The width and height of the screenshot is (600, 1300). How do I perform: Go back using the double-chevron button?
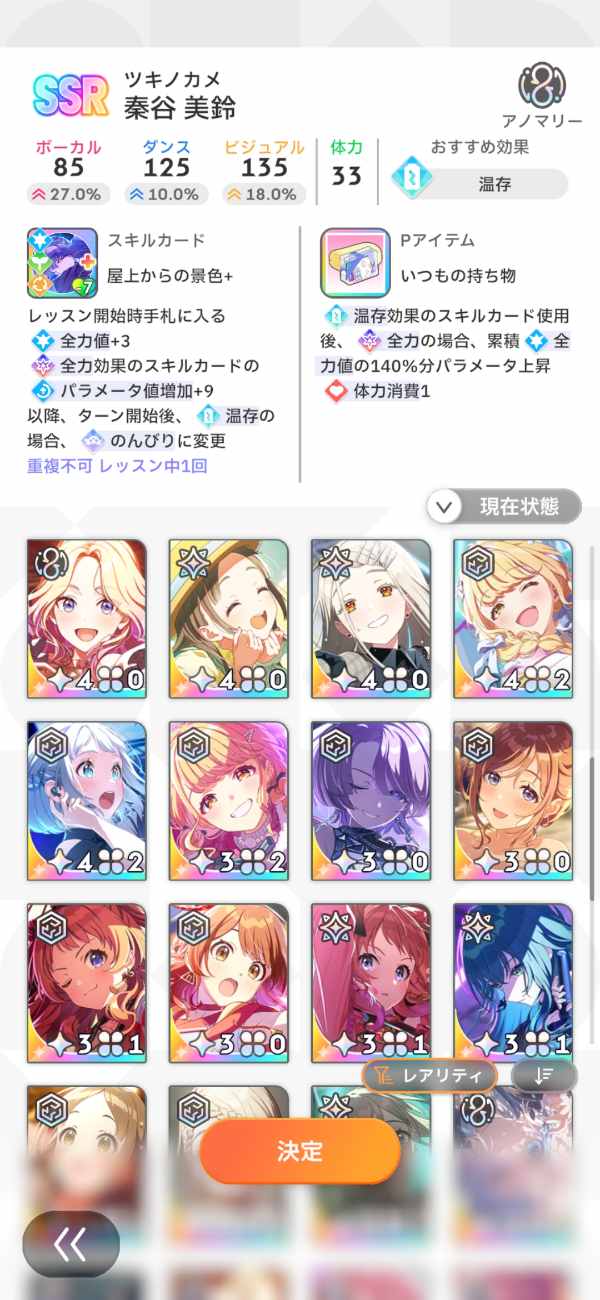(x=71, y=1244)
